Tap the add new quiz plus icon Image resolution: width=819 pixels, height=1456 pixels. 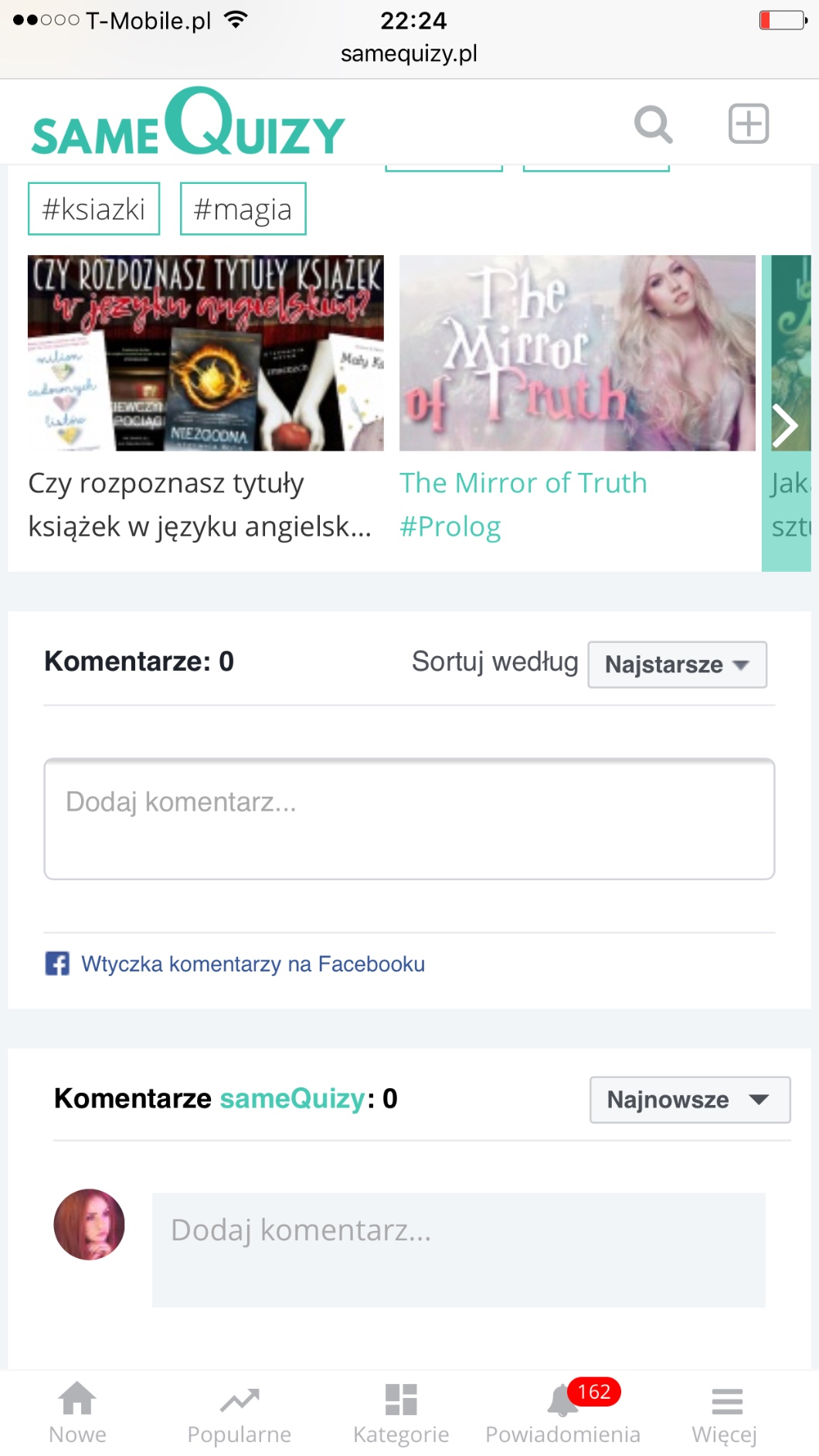click(748, 124)
